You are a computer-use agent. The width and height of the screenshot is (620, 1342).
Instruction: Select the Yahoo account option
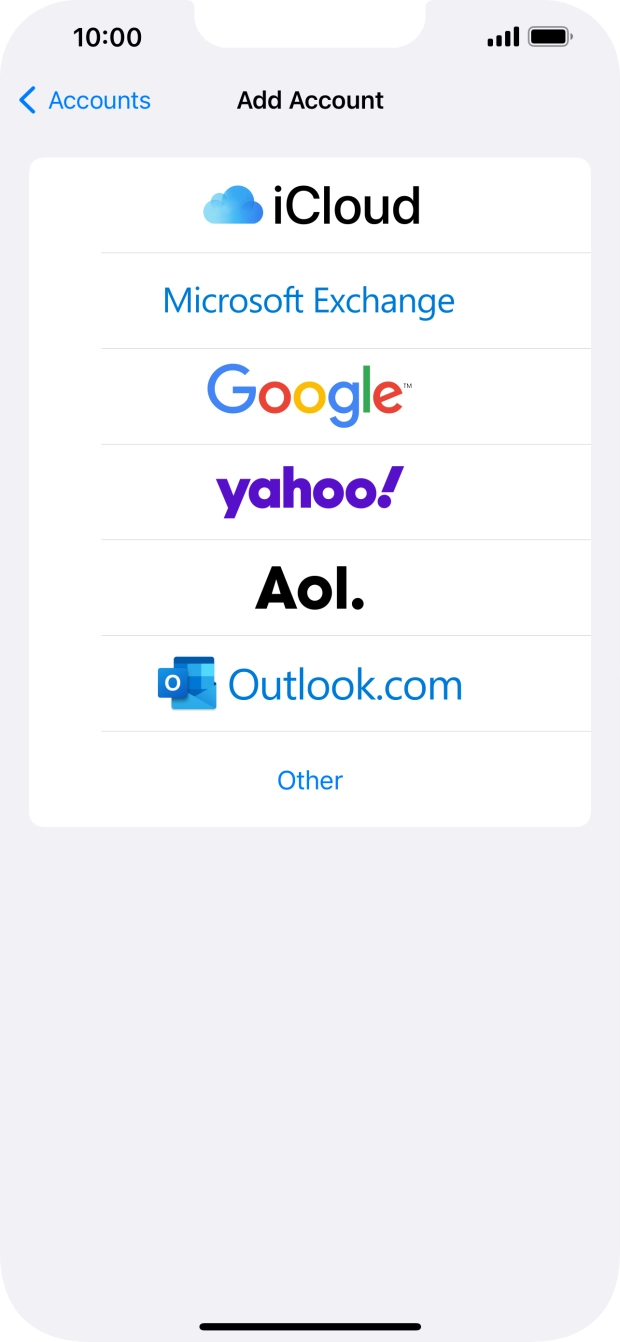[310, 491]
